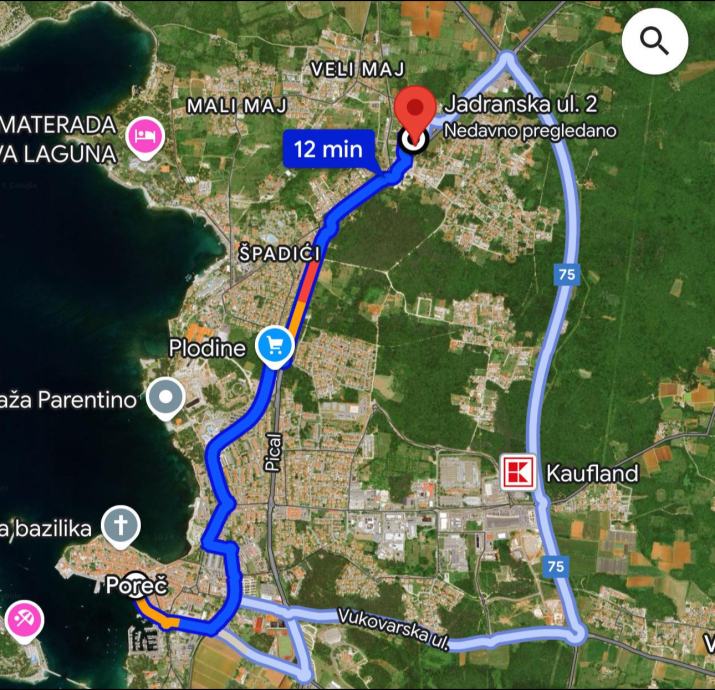Select the hotel marker near Materada
715x690 pixels.
145,135
